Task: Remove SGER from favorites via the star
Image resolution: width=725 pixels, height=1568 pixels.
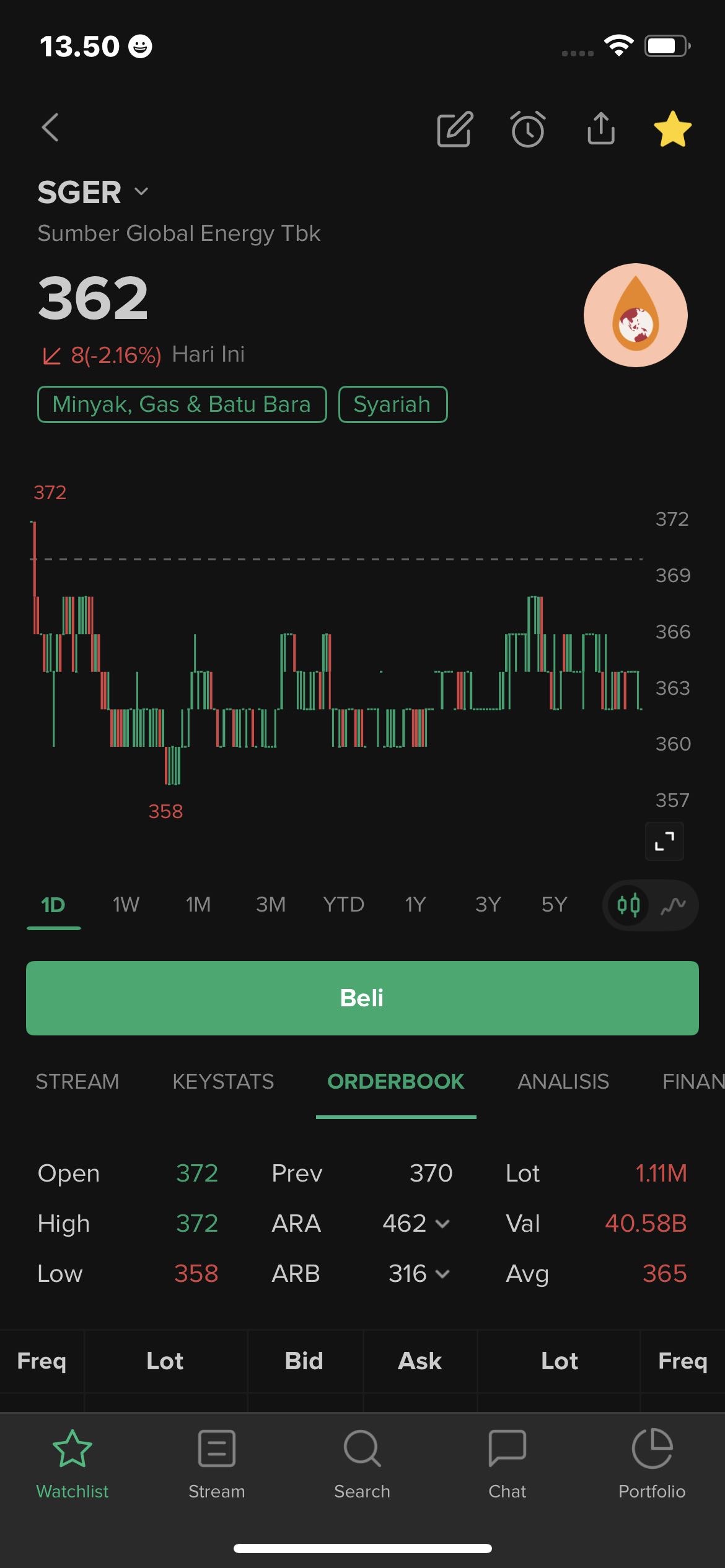Action: [x=672, y=129]
